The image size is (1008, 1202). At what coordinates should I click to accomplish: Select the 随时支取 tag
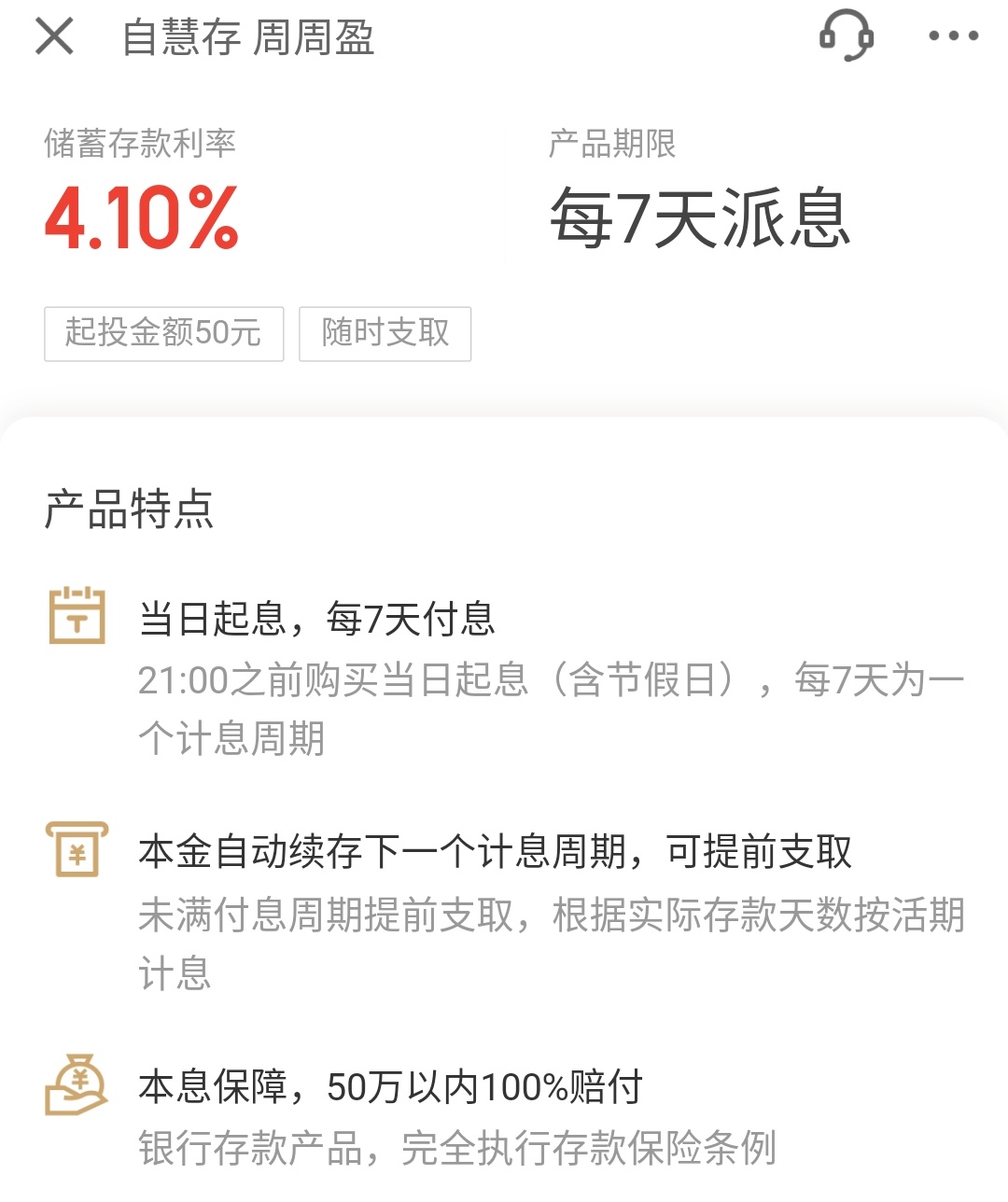point(385,333)
